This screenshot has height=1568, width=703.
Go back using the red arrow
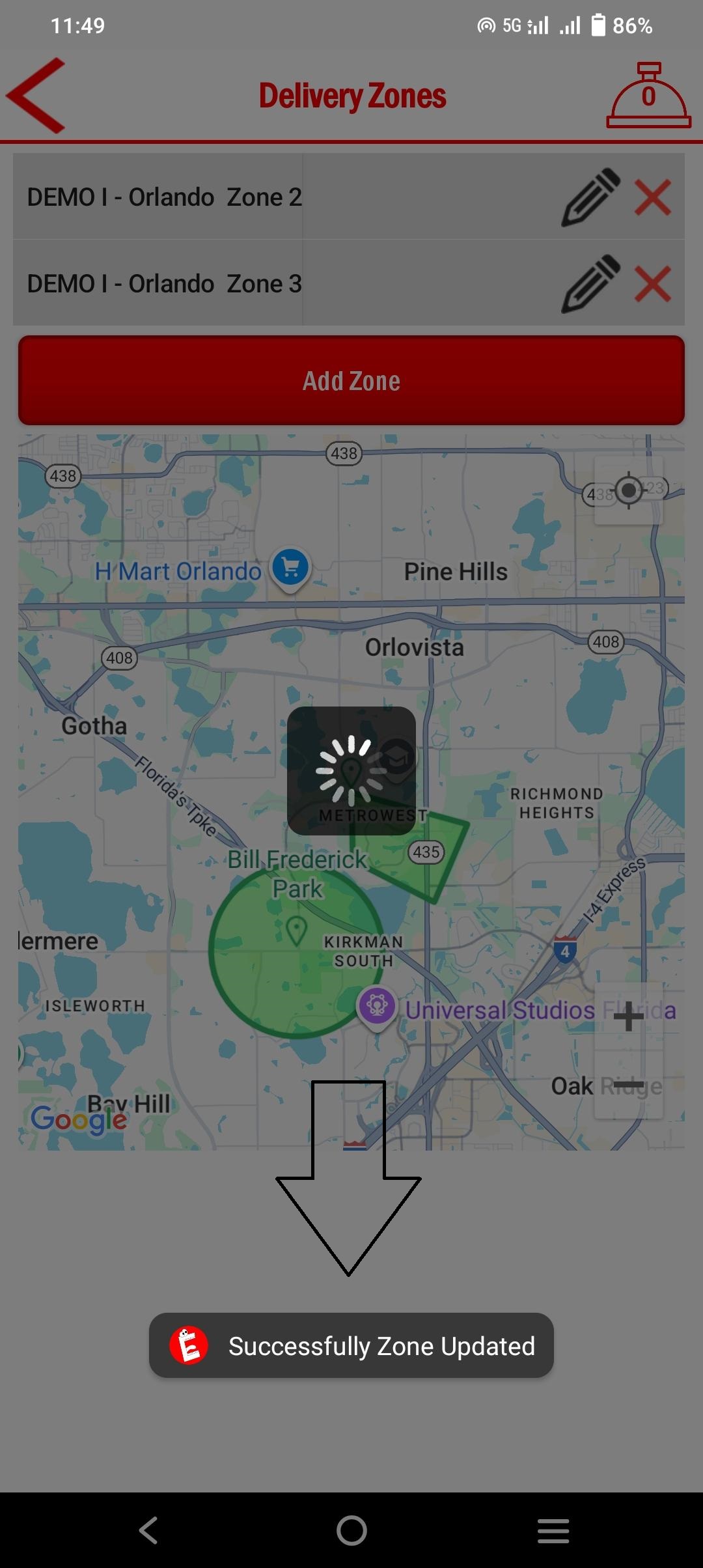[x=36, y=96]
